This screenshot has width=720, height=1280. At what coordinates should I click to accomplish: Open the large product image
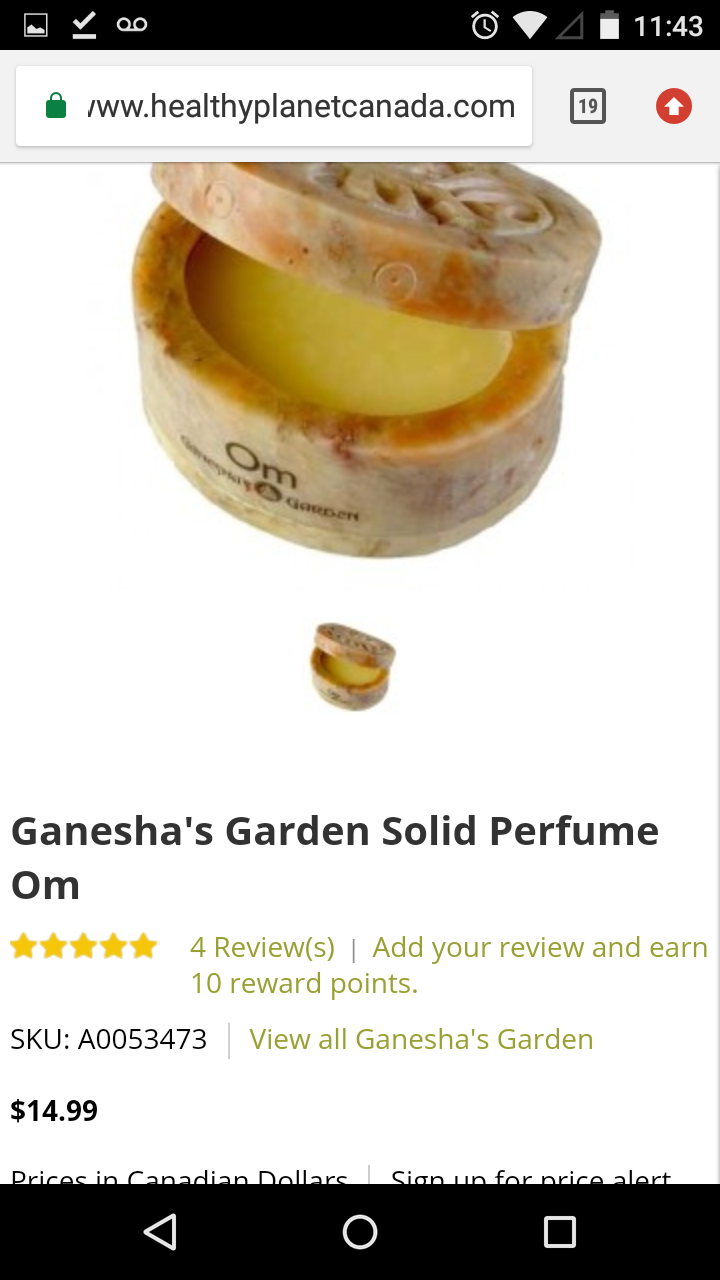pyautogui.click(x=360, y=360)
